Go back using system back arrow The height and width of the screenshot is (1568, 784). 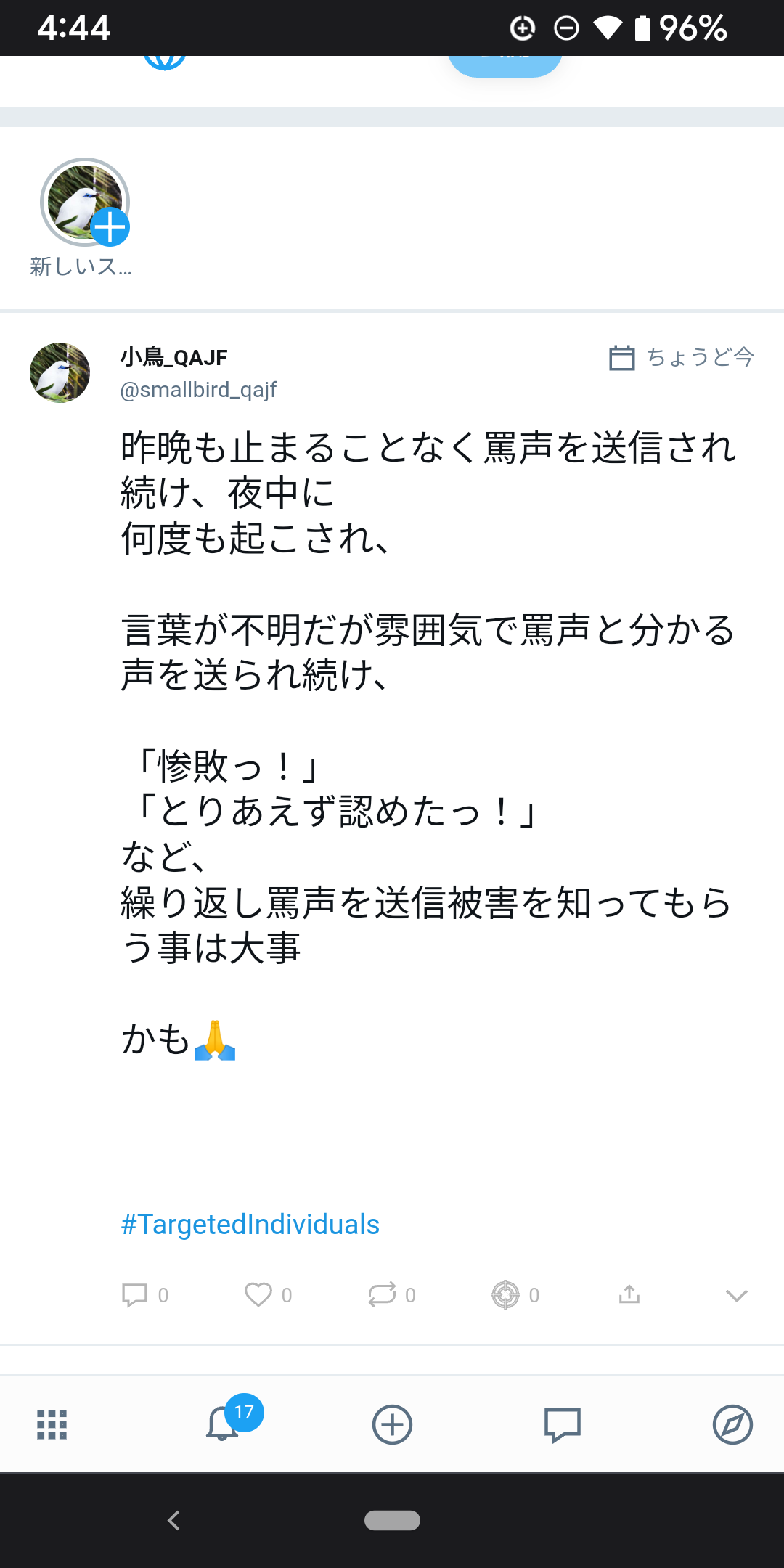tap(173, 1520)
